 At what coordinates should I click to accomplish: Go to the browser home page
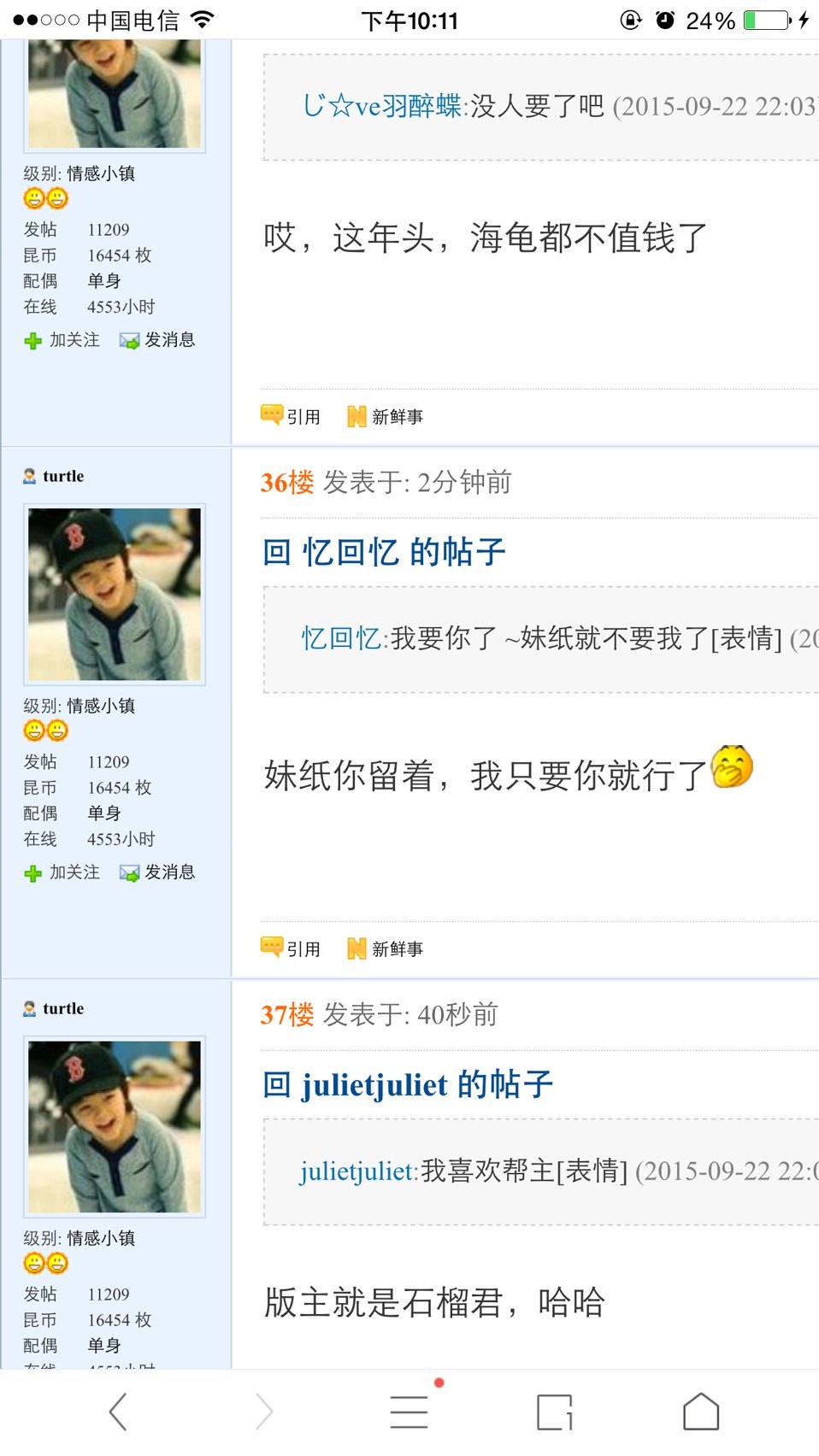(700, 1412)
